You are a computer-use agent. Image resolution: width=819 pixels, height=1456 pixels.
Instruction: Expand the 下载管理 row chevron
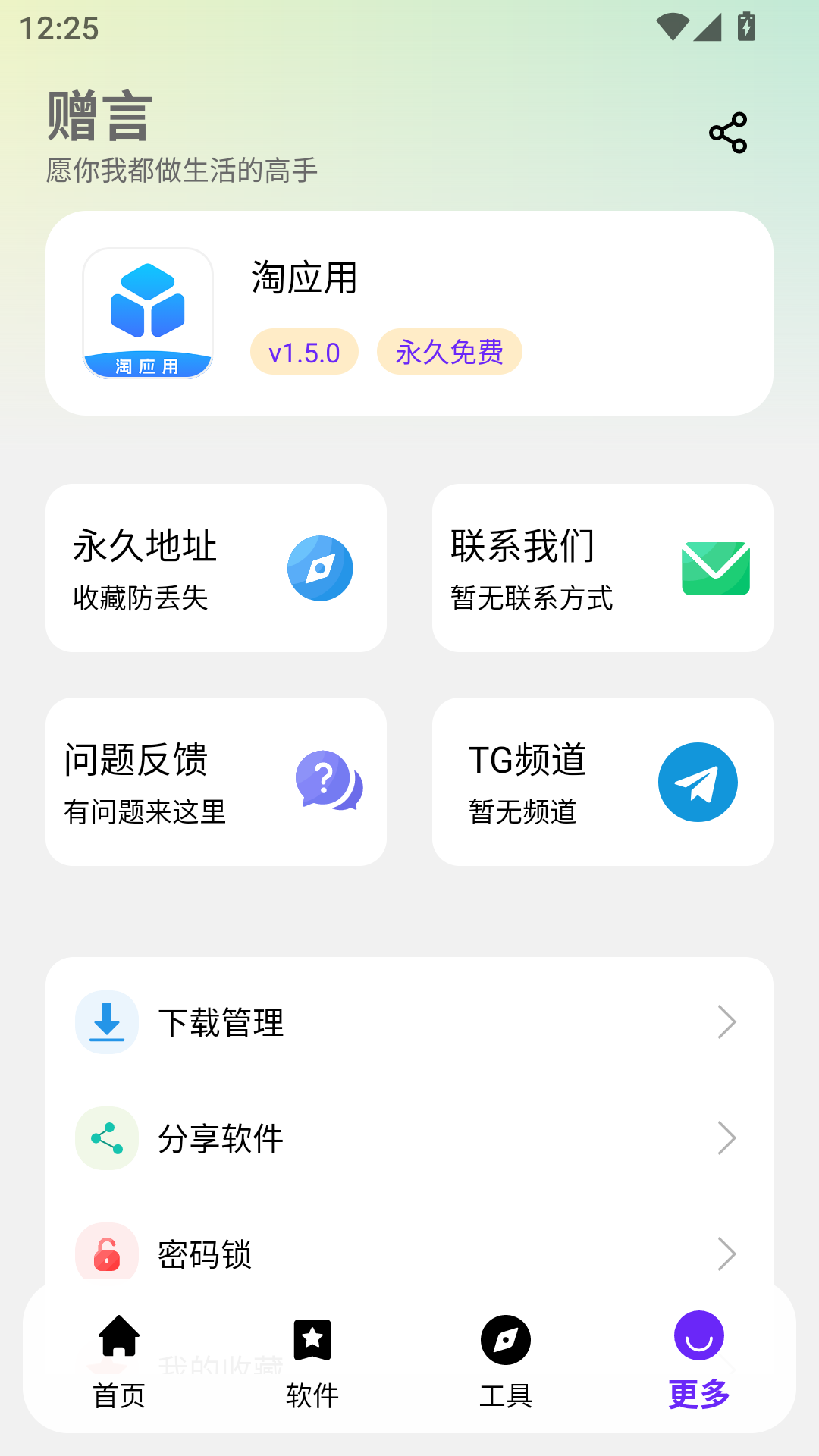tap(728, 1021)
